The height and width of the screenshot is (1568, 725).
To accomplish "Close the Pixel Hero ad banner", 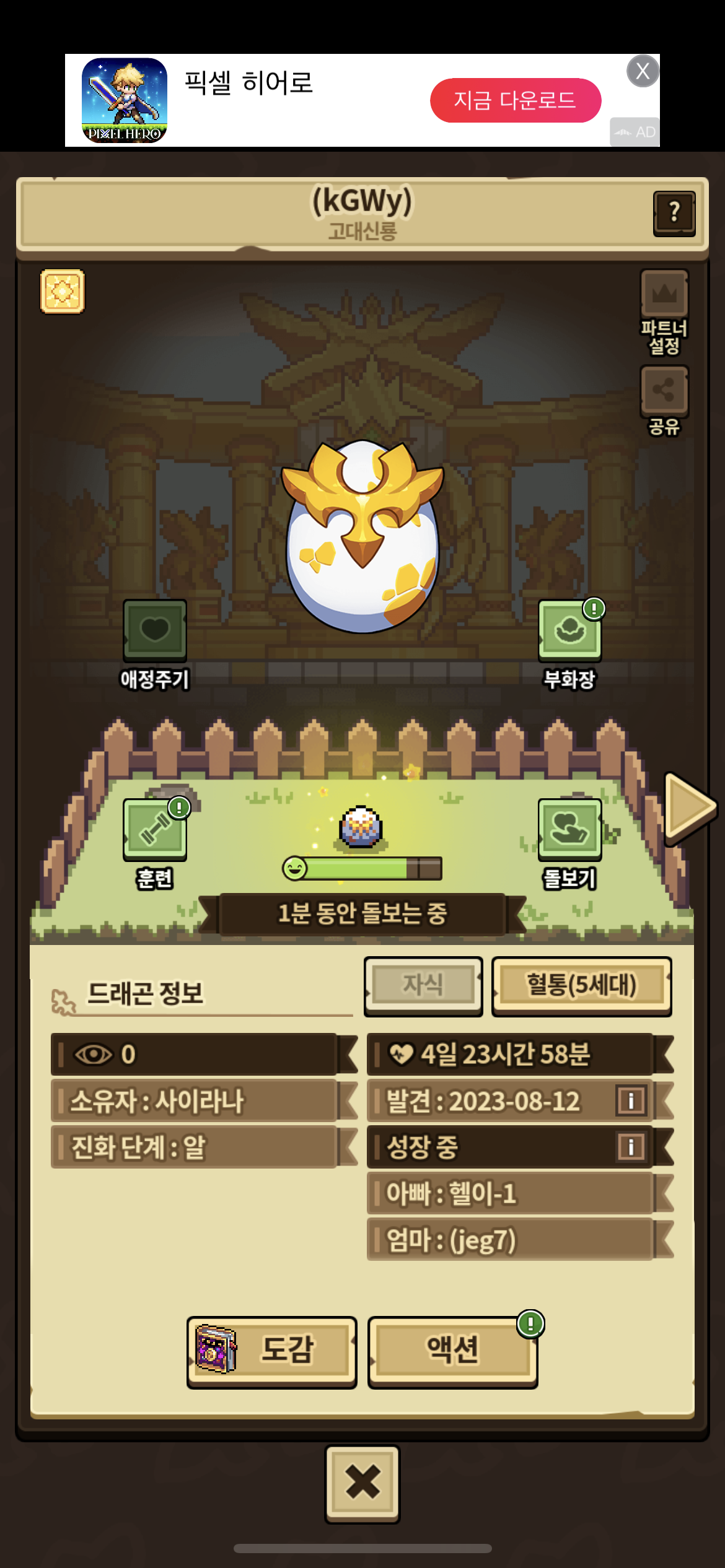I will [x=643, y=71].
